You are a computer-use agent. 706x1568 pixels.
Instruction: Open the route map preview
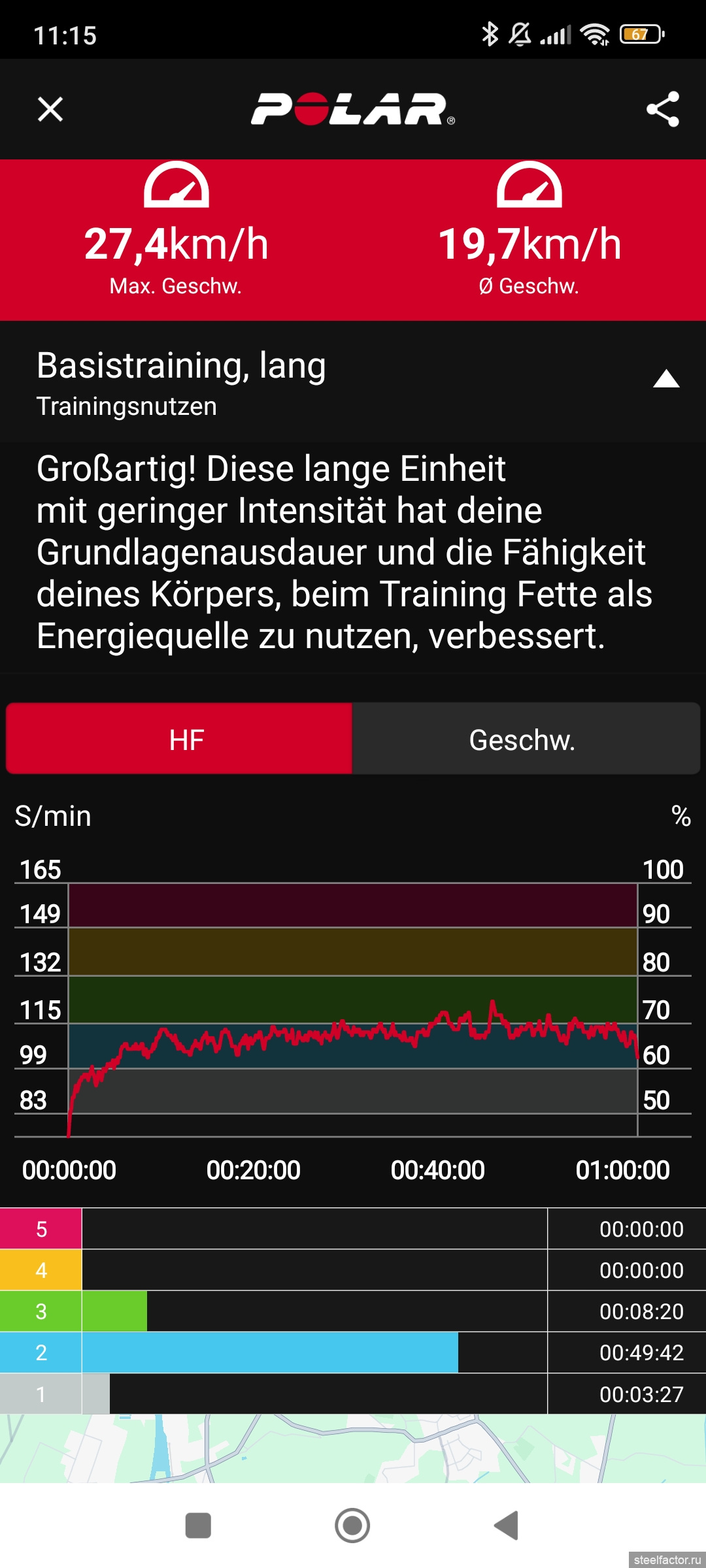[353, 1448]
